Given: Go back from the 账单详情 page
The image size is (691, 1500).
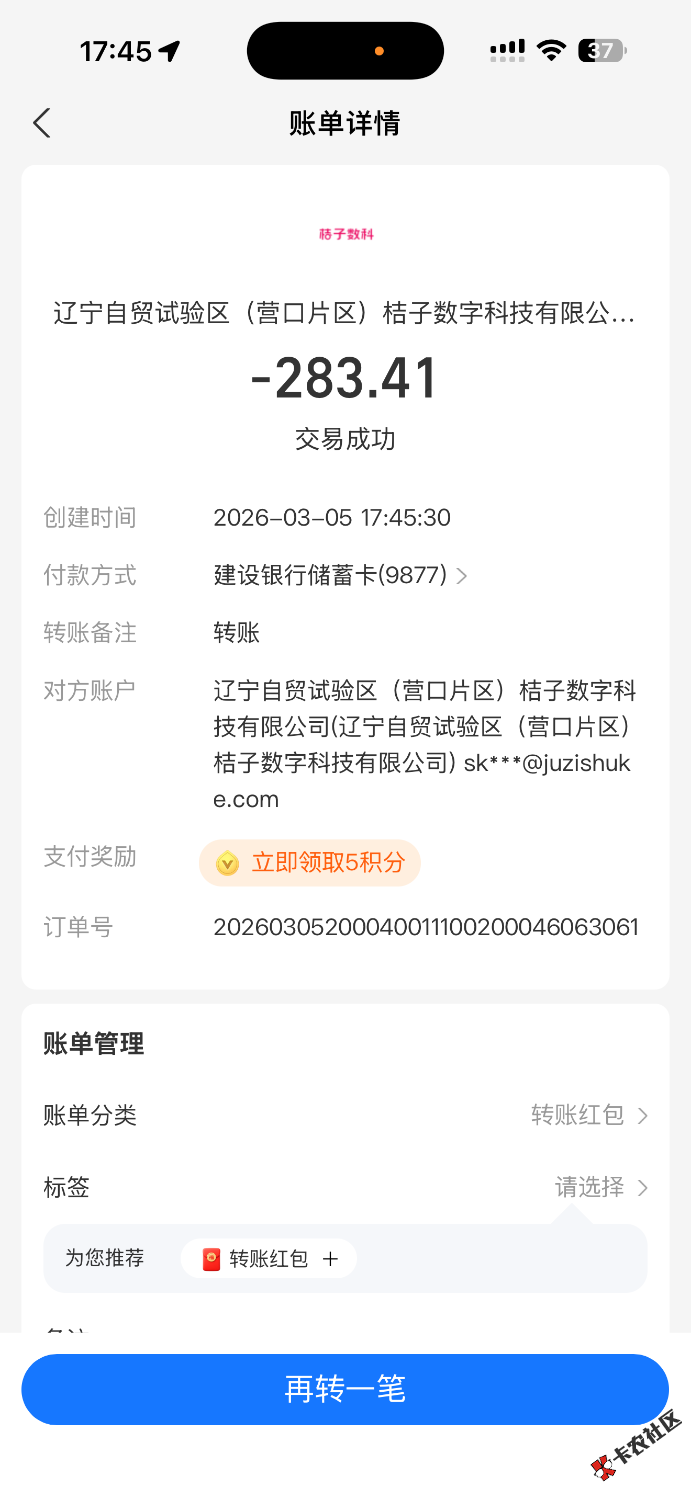Looking at the screenshot, I should point(41,123).
